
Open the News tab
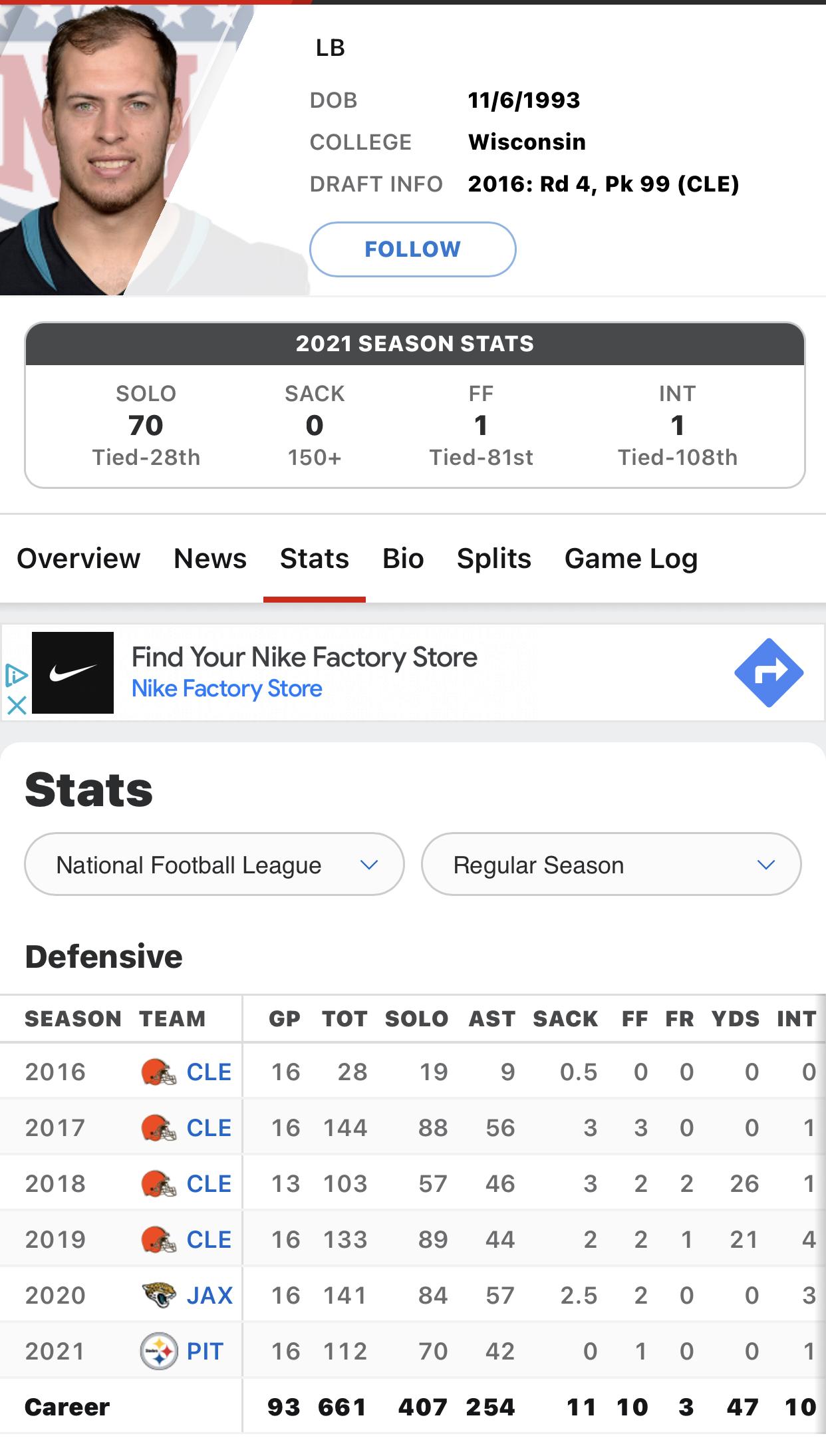pyautogui.click(x=210, y=559)
